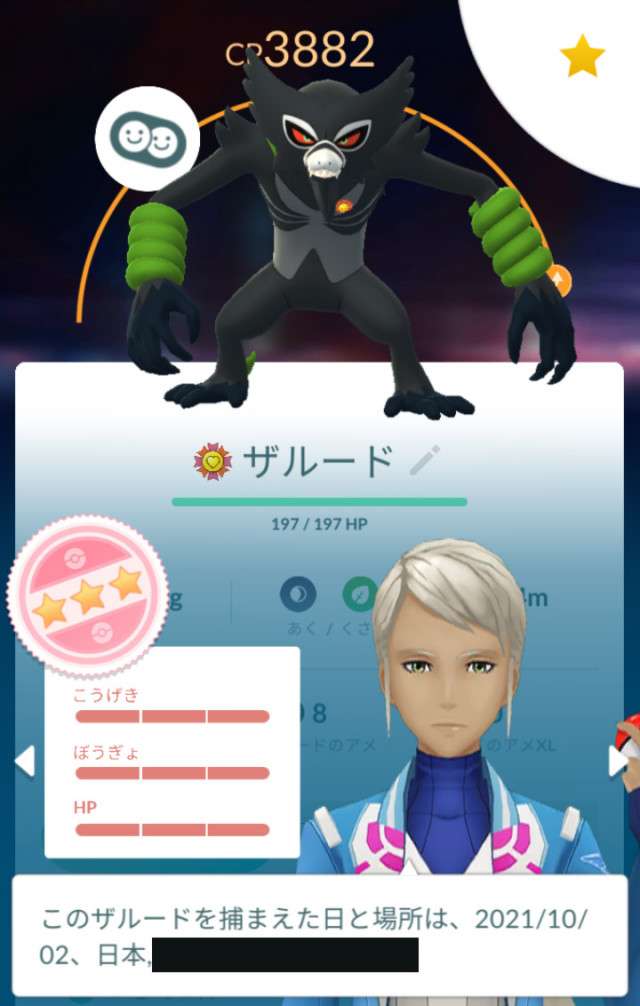Toggle the favorite star for Zarude
640x1006 pixels.
pos(582,58)
